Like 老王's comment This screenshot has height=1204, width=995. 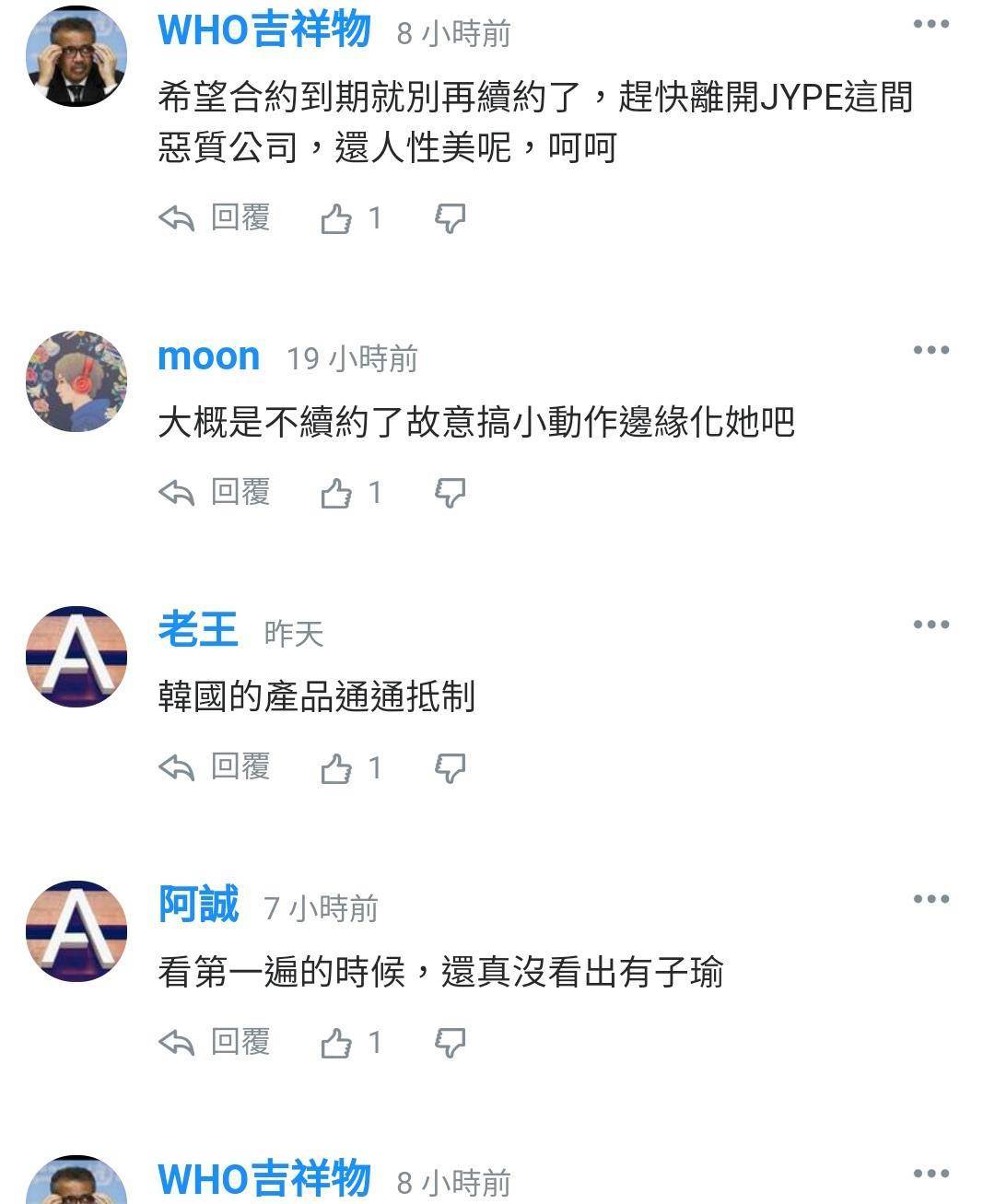coord(336,768)
